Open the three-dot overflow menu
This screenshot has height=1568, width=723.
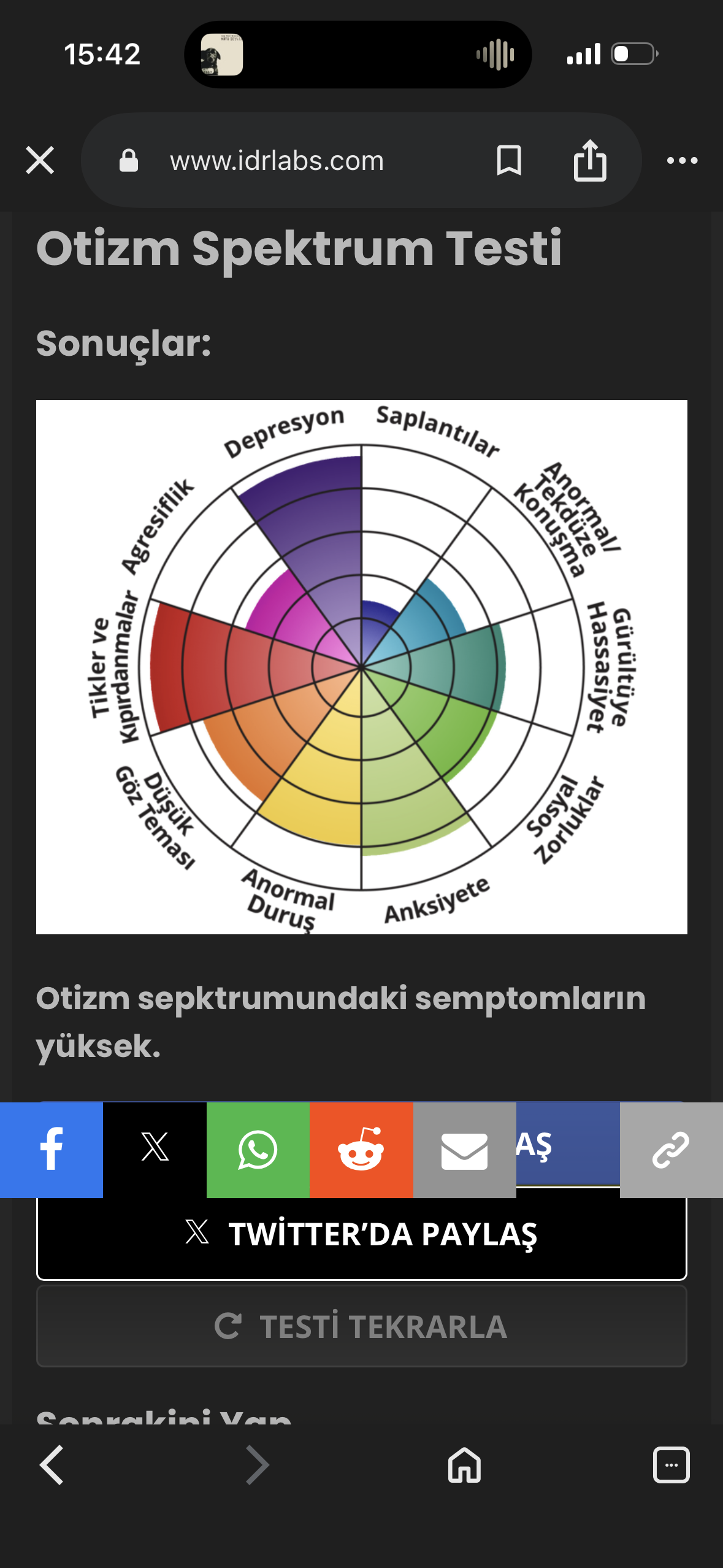tap(683, 161)
